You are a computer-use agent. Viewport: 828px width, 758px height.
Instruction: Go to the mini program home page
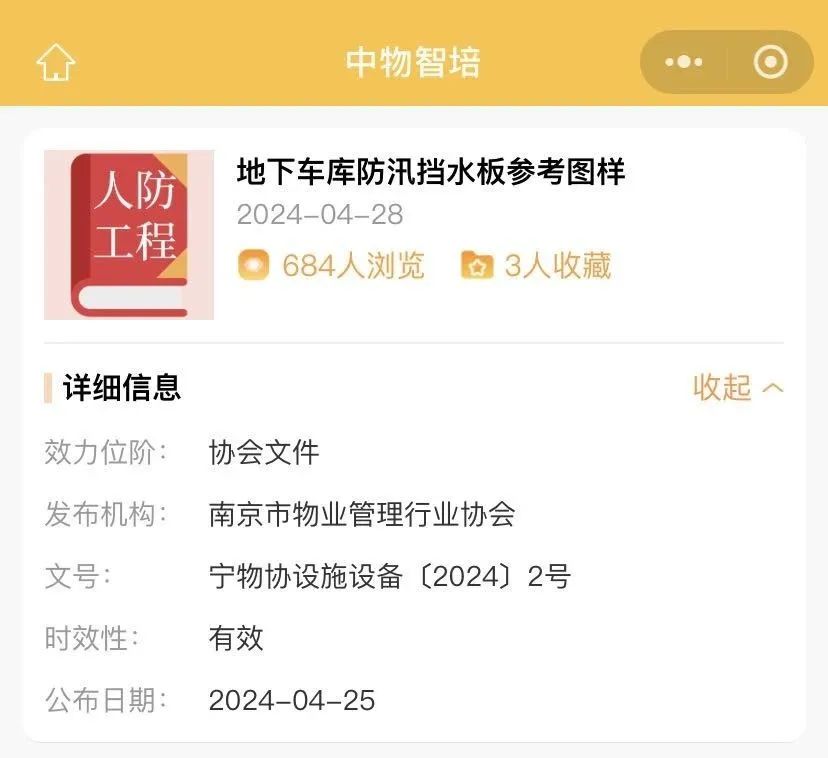[56, 62]
